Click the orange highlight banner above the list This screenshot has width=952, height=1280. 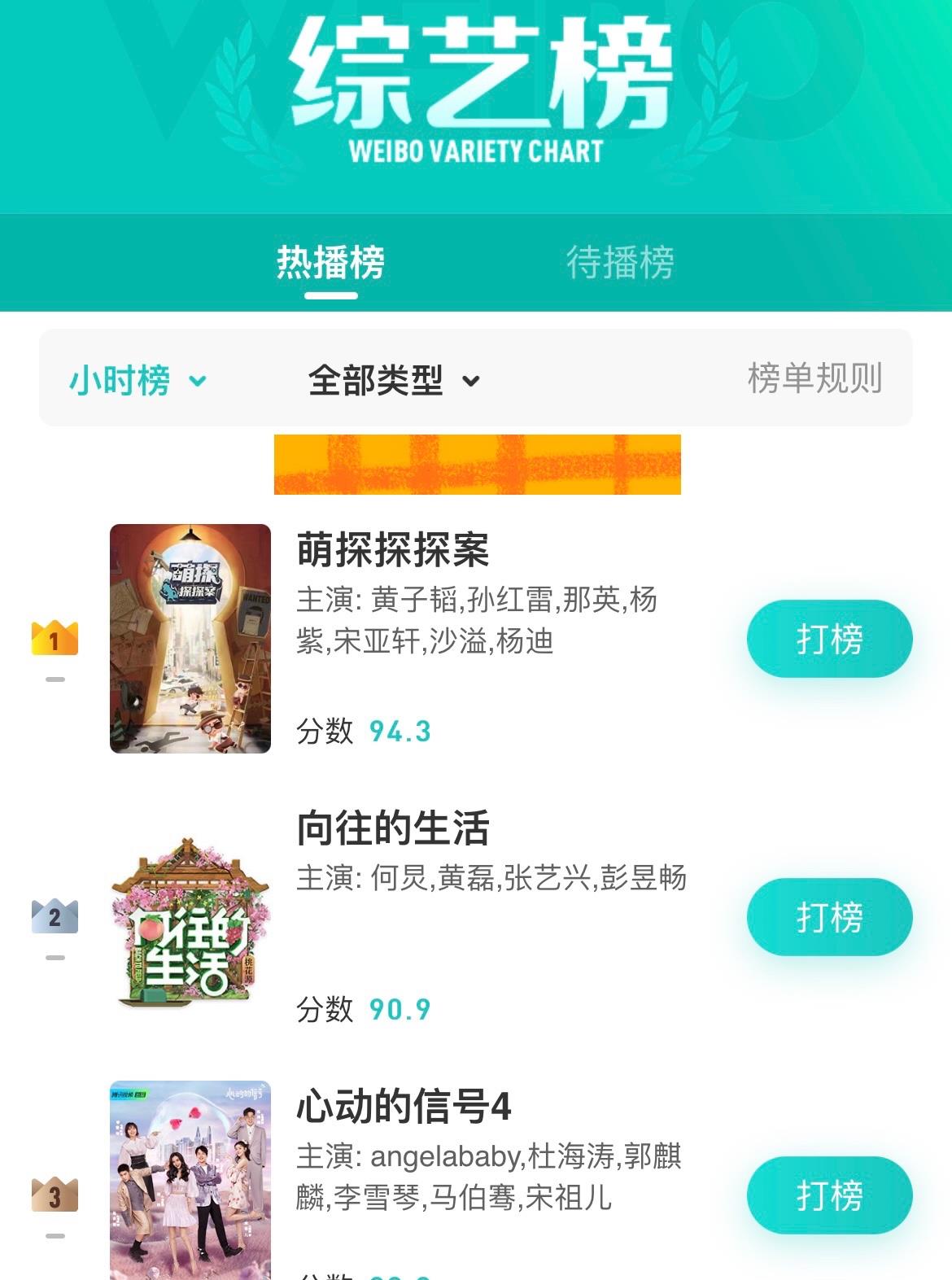pyautogui.click(x=476, y=466)
